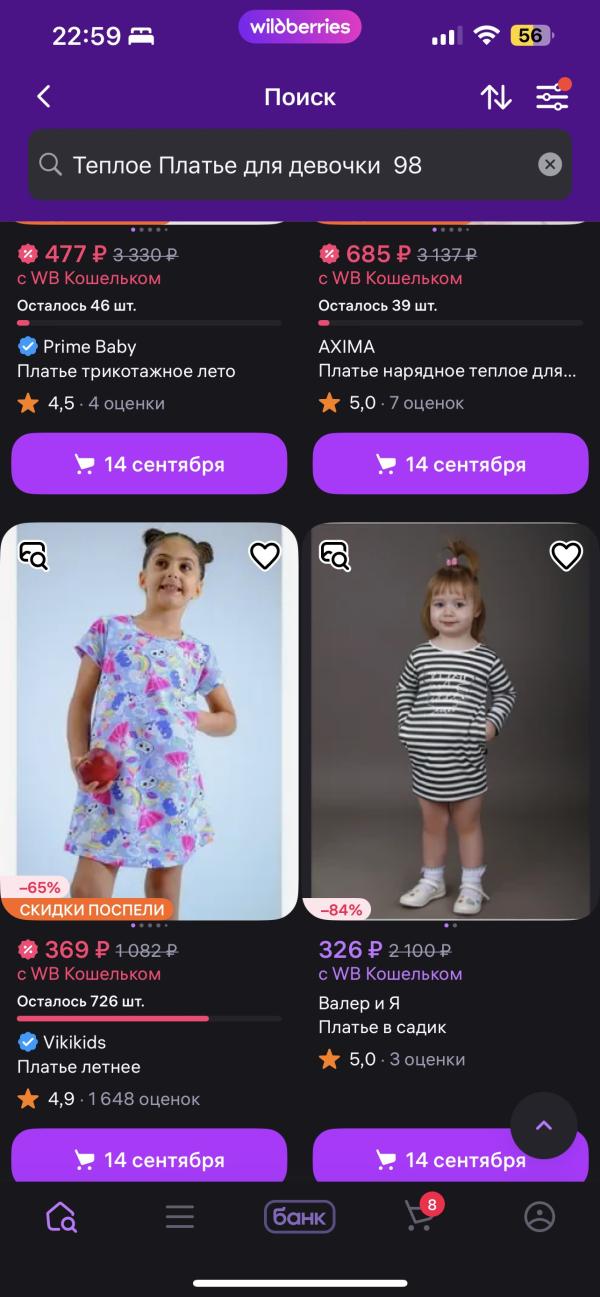This screenshot has height=1297, width=600.
Task: Add Vikikids dress to favorites
Action: point(265,556)
